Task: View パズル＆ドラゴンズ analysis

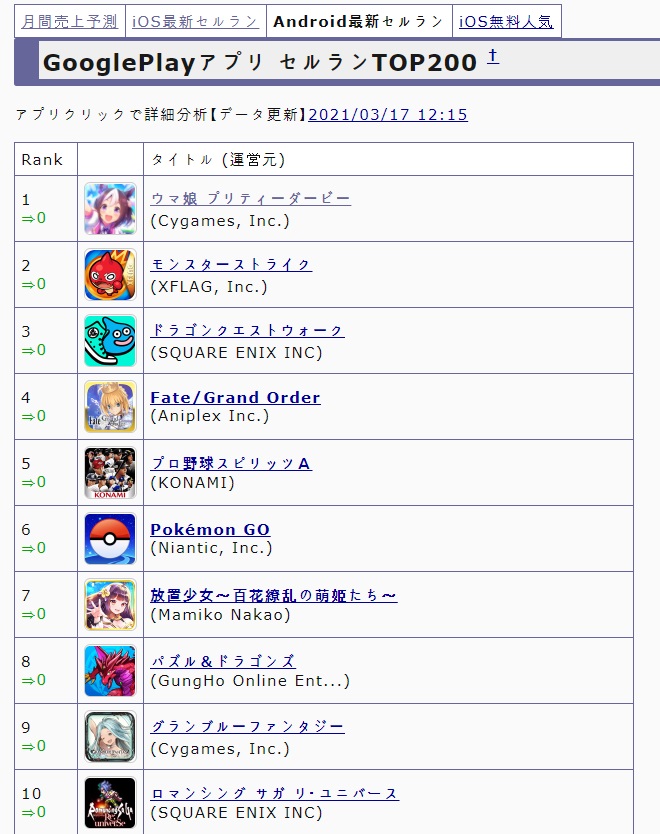Action: coord(223,661)
